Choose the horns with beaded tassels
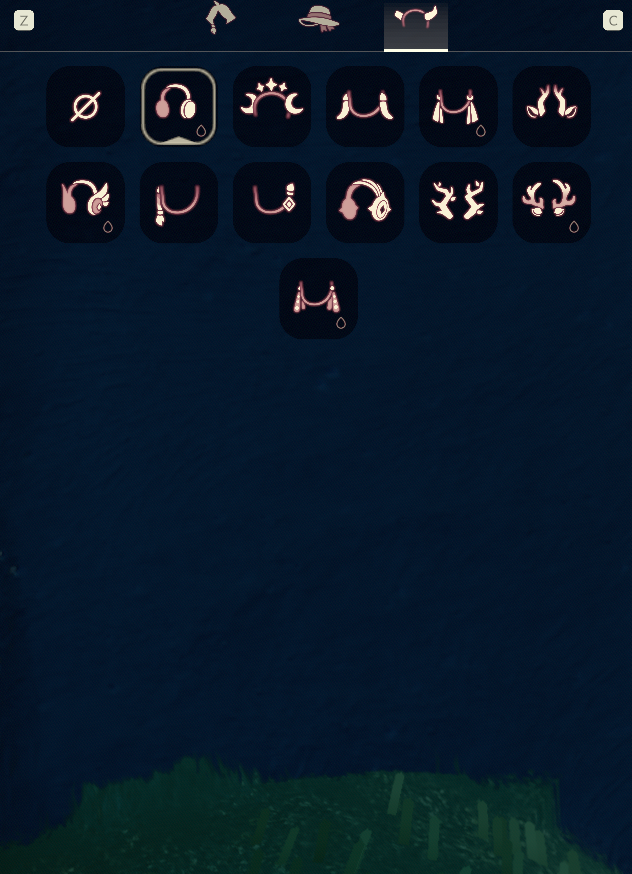This screenshot has height=874, width=632. [x=318, y=299]
